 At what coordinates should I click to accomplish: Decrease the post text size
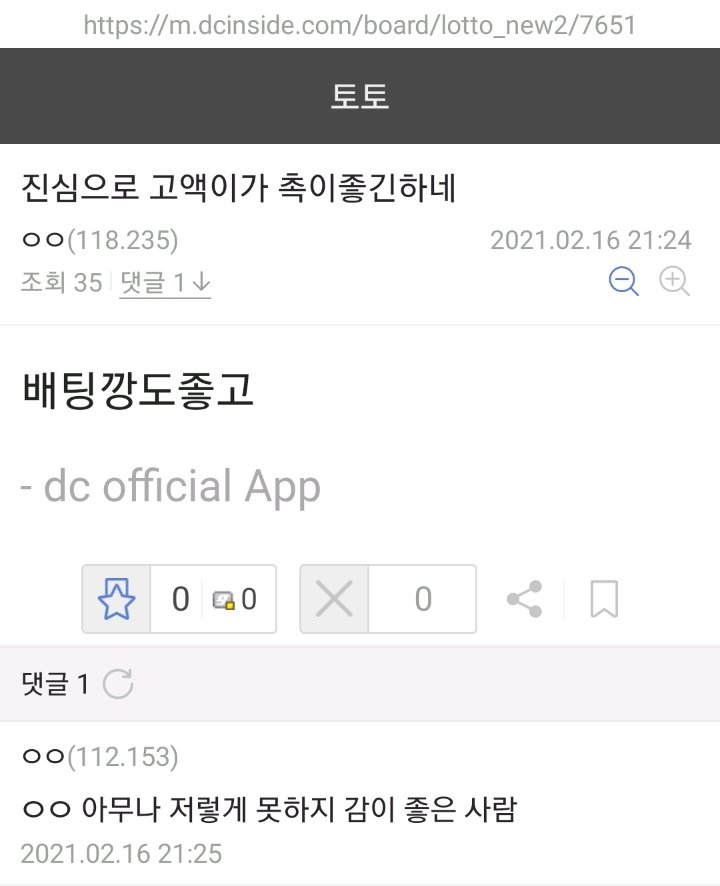coord(624,282)
